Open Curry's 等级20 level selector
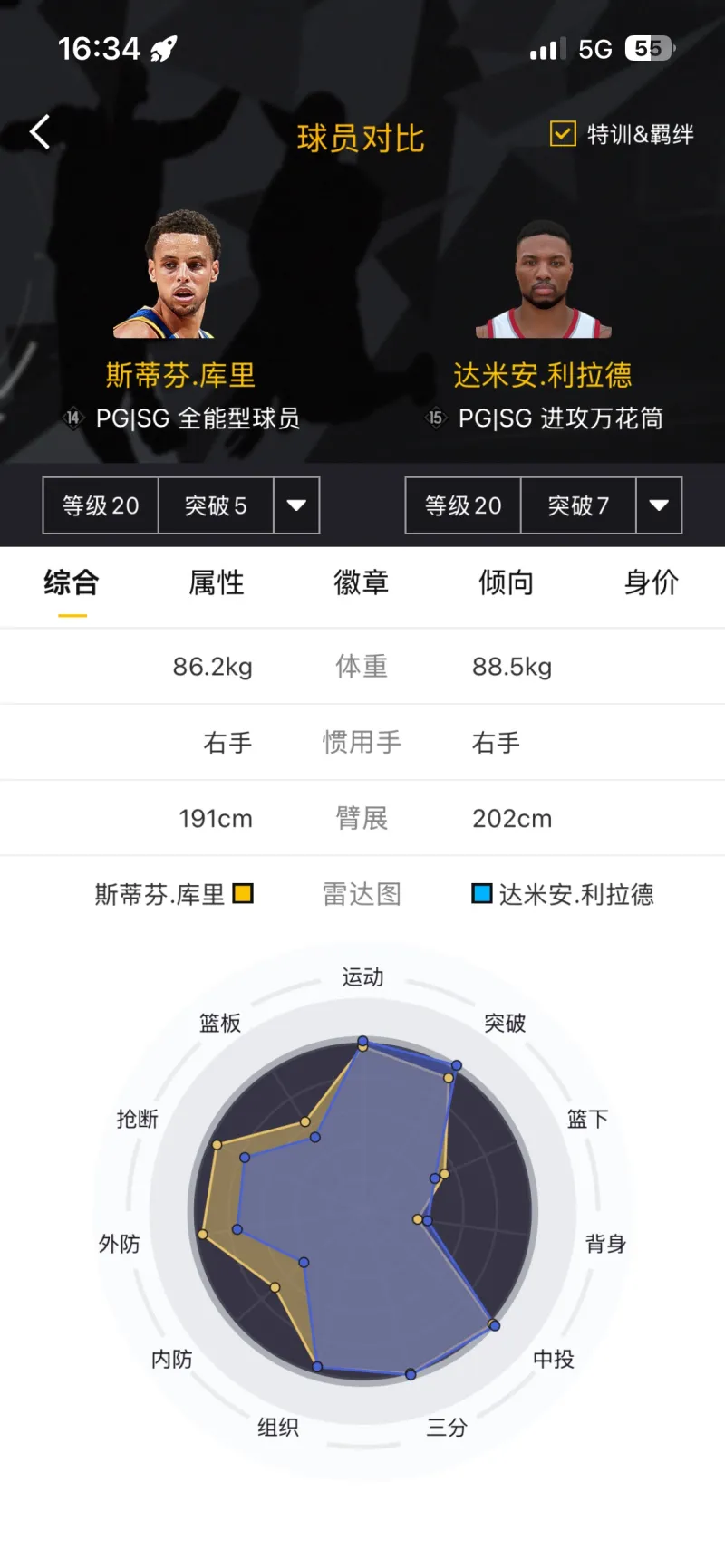This screenshot has width=725, height=1568. point(100,505)
